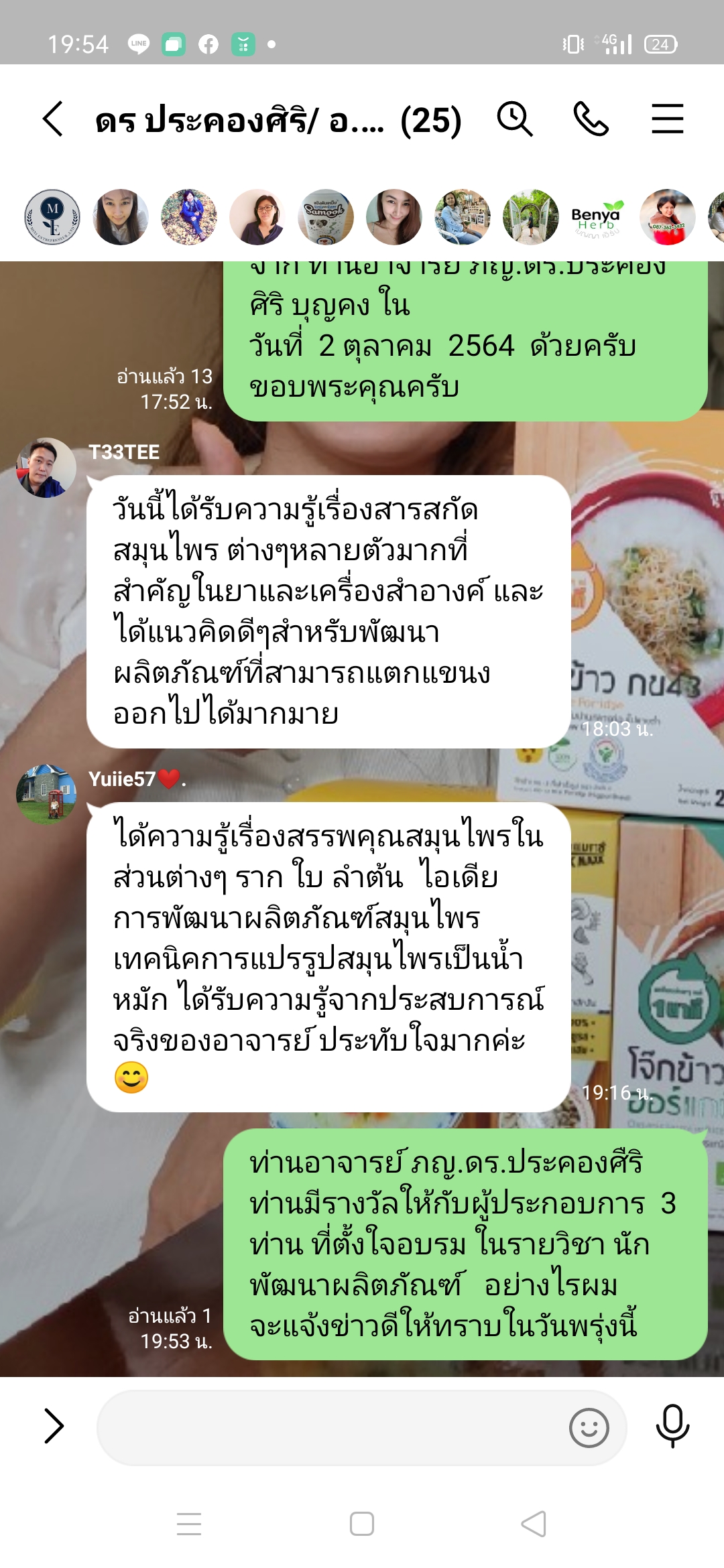724x1568 pixels.
Task: Open the ME logo member avatar
Action: point(52,217)
